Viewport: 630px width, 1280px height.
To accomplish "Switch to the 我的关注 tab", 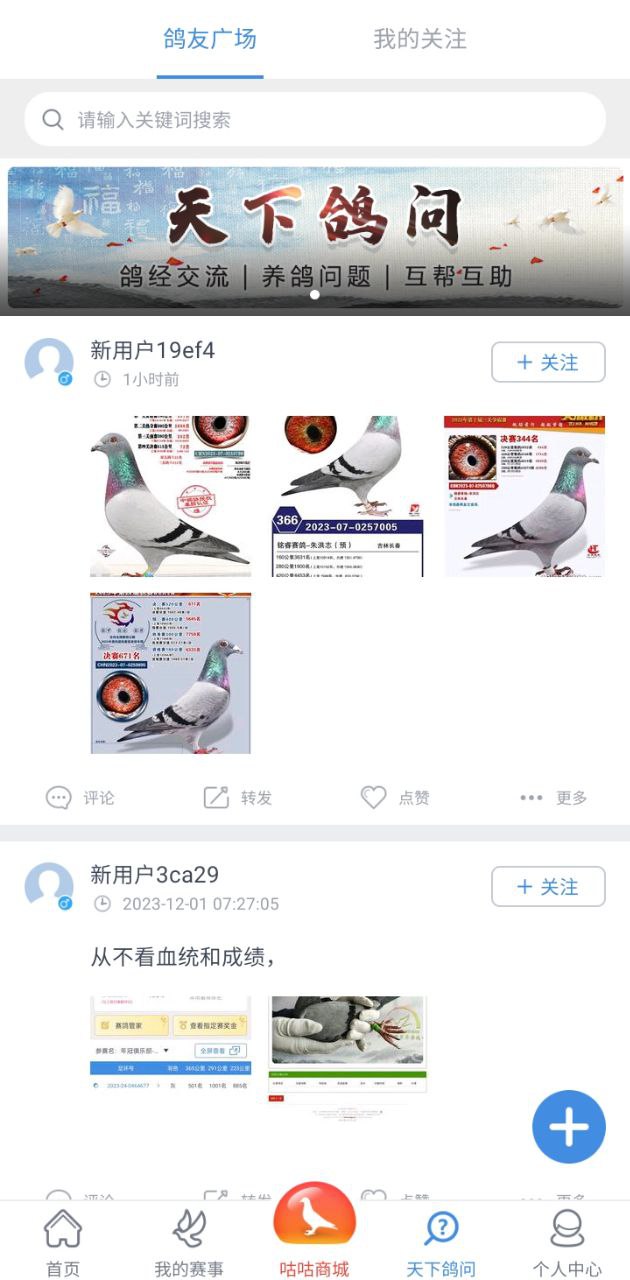I will pos(420,40).
